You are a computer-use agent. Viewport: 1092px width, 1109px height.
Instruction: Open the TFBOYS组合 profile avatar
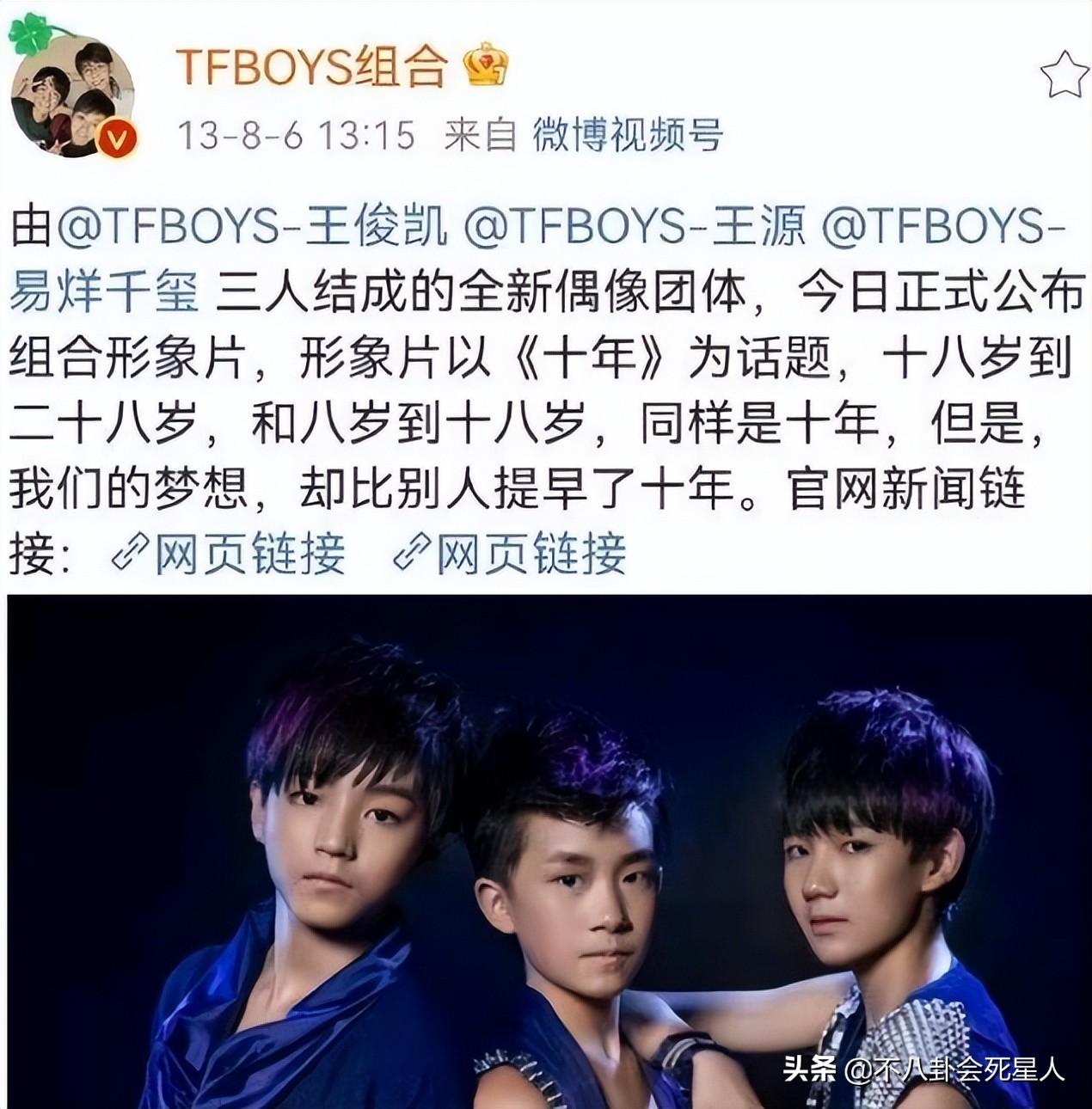(x=72, y=97)
